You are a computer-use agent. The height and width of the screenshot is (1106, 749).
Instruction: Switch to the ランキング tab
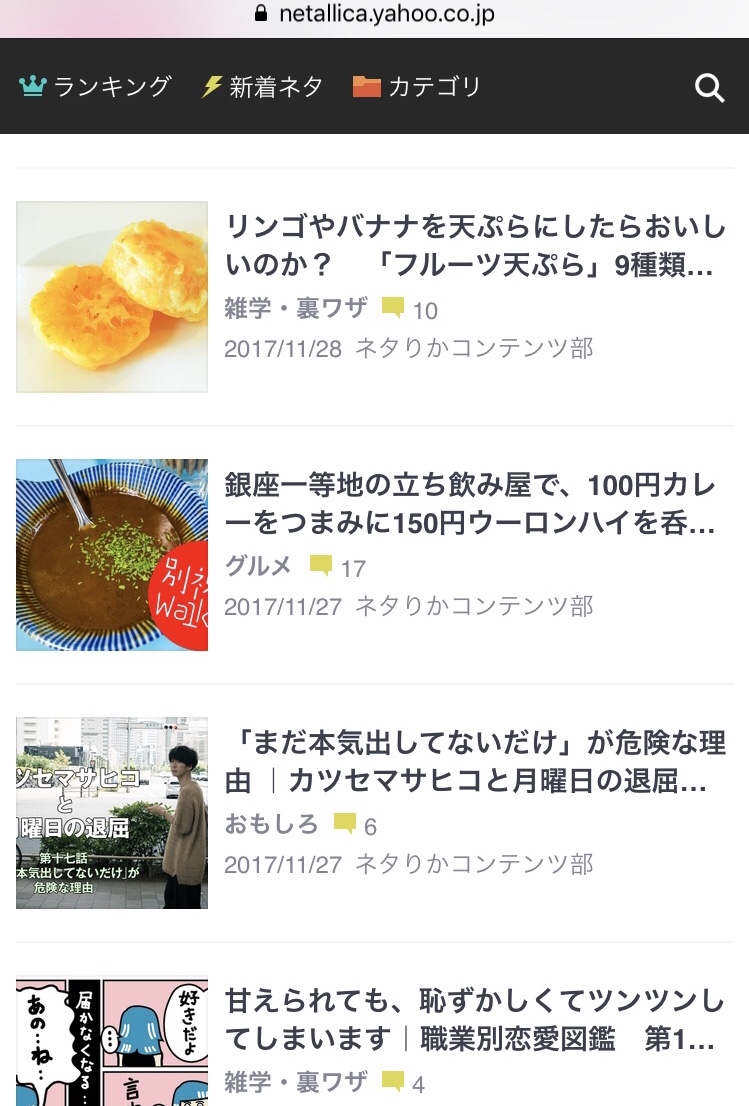point(96,87)
